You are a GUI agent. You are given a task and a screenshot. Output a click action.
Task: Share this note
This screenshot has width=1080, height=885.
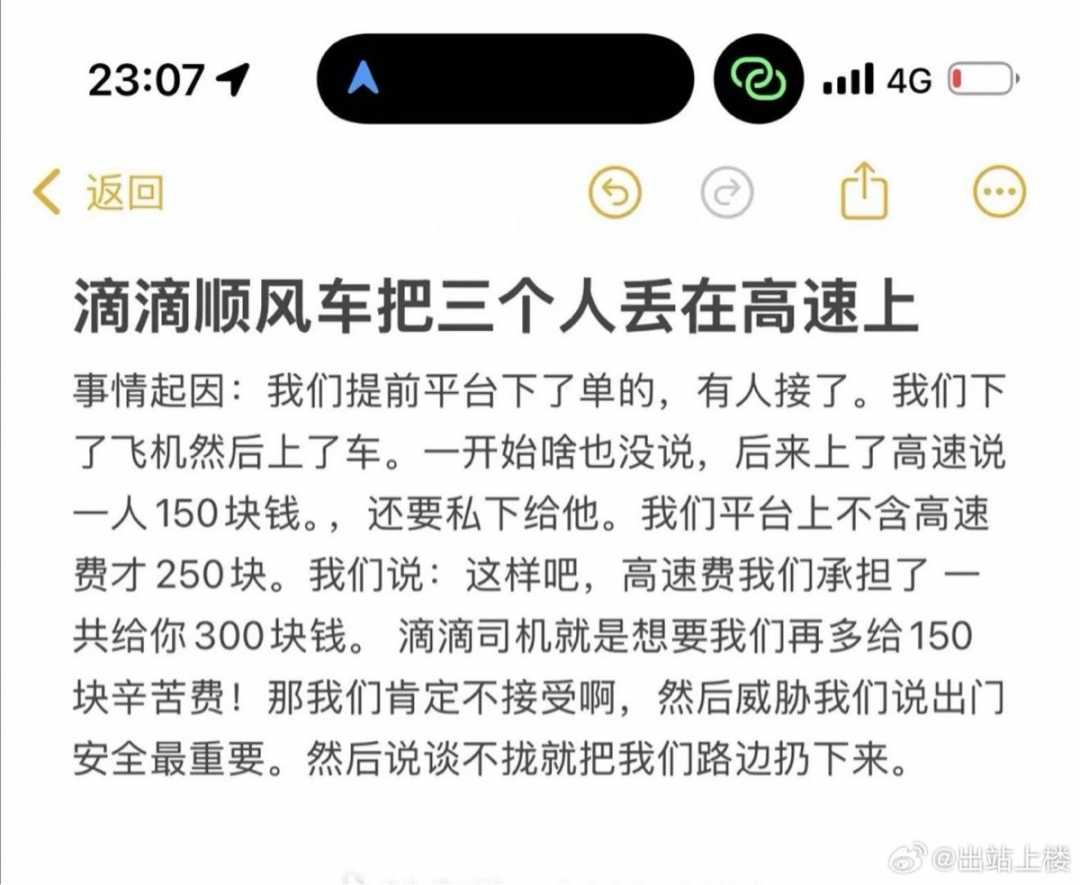pyautogui.click(x=864, y=192)
